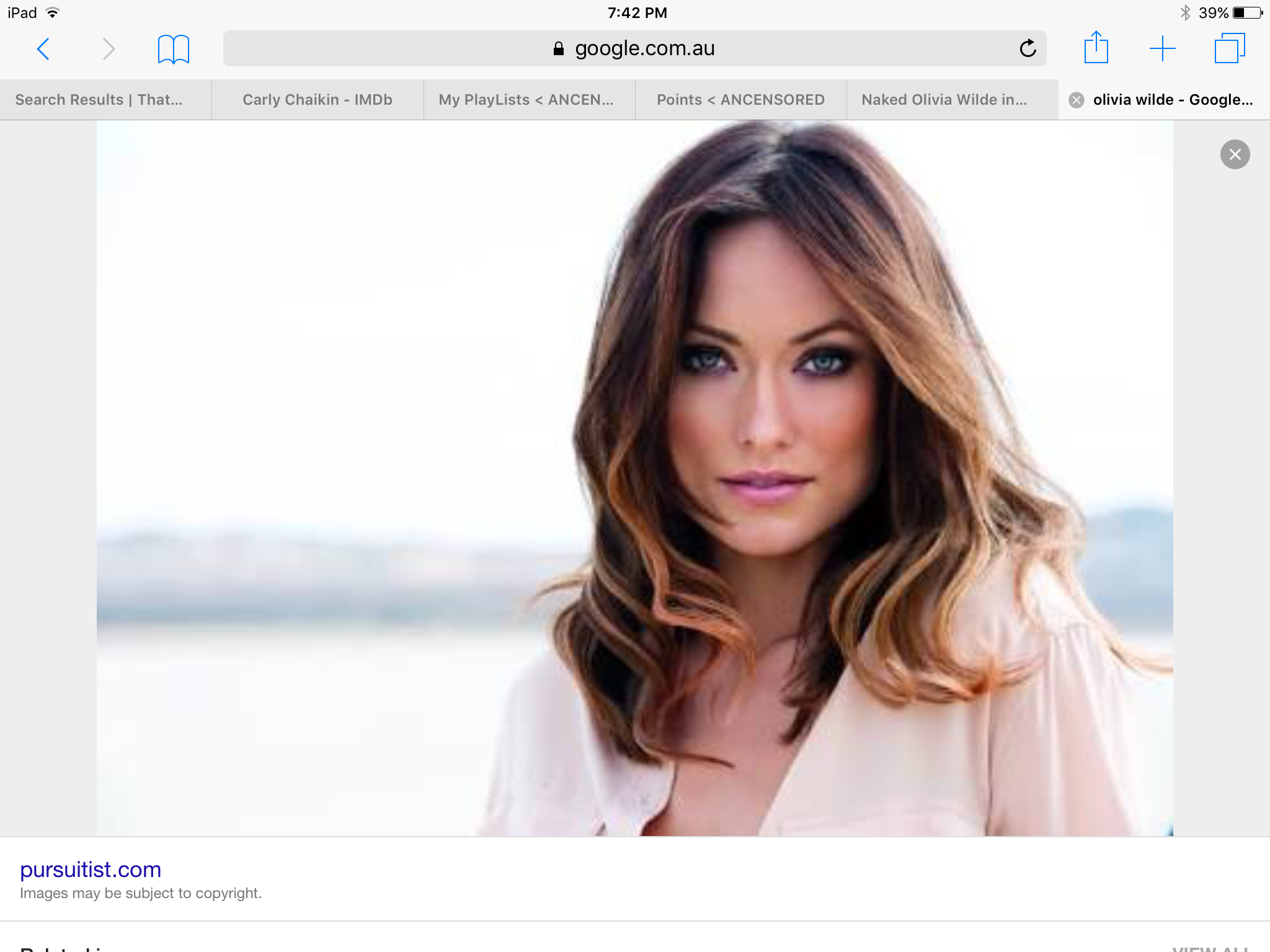Show all open tabs overview

point(1229,48)
